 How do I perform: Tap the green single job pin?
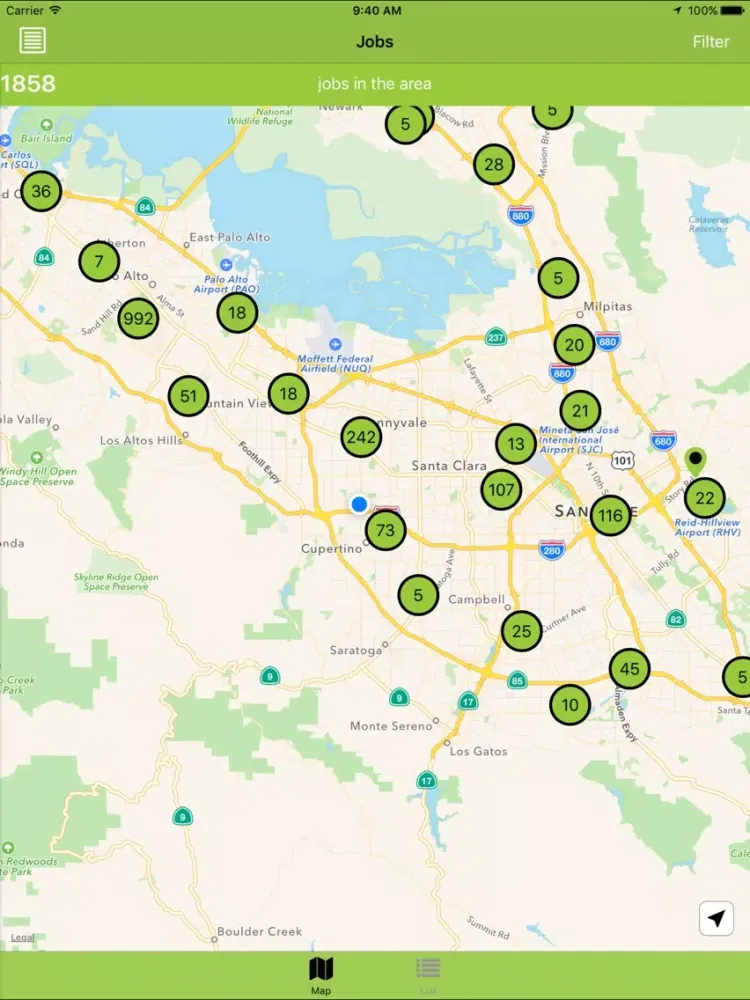[x=696, y=461]
